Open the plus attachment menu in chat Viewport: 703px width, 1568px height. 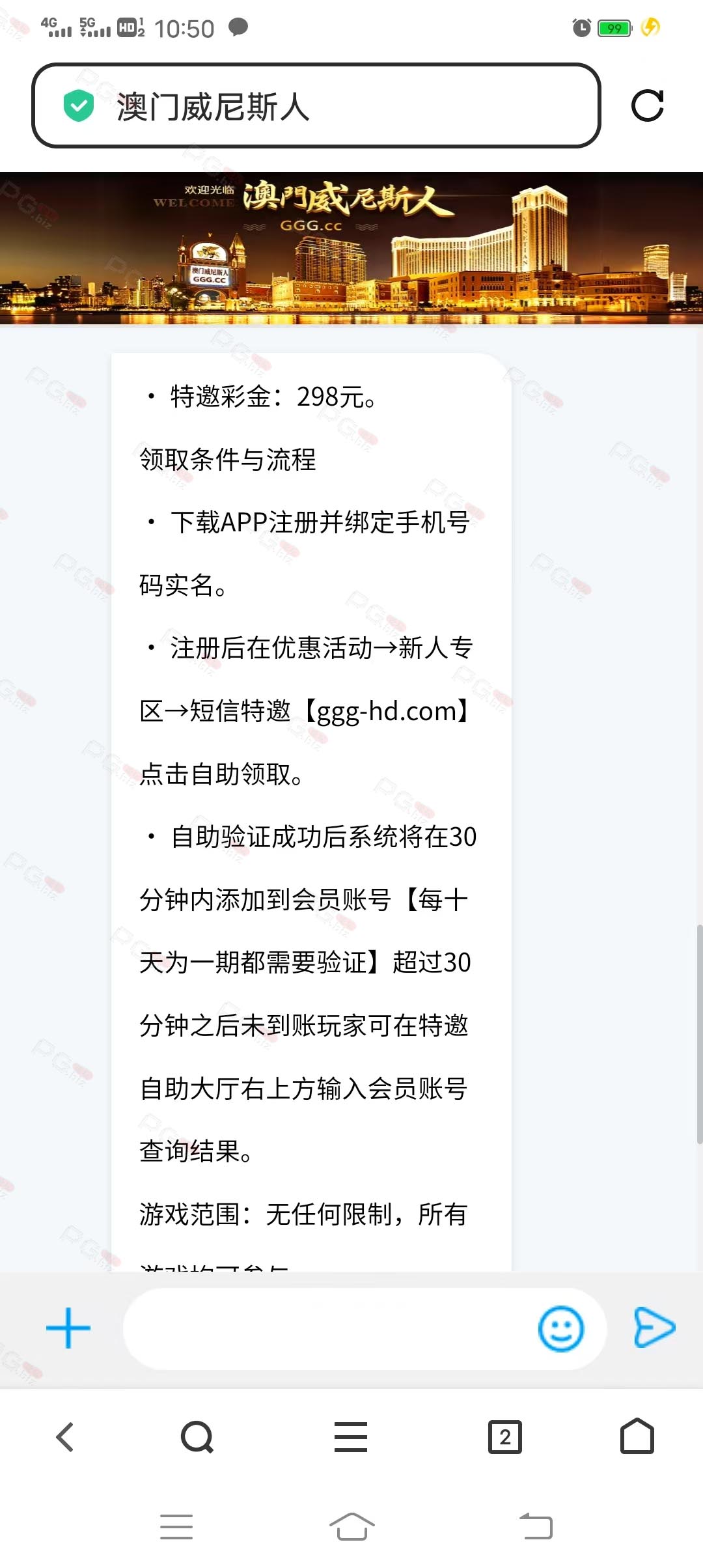coord(68,1328)
